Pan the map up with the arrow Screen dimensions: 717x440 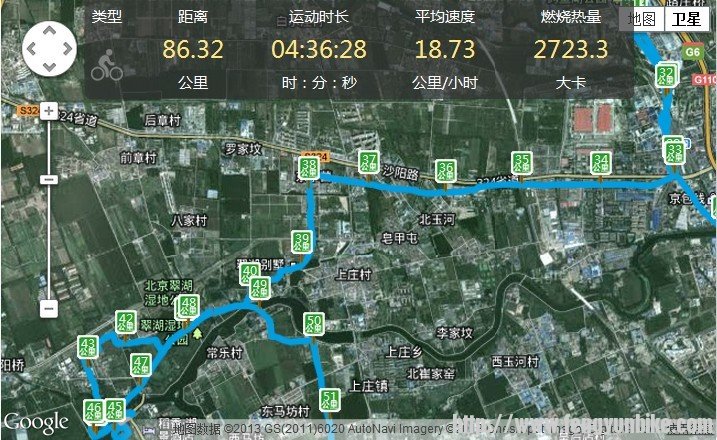point(49,30)
